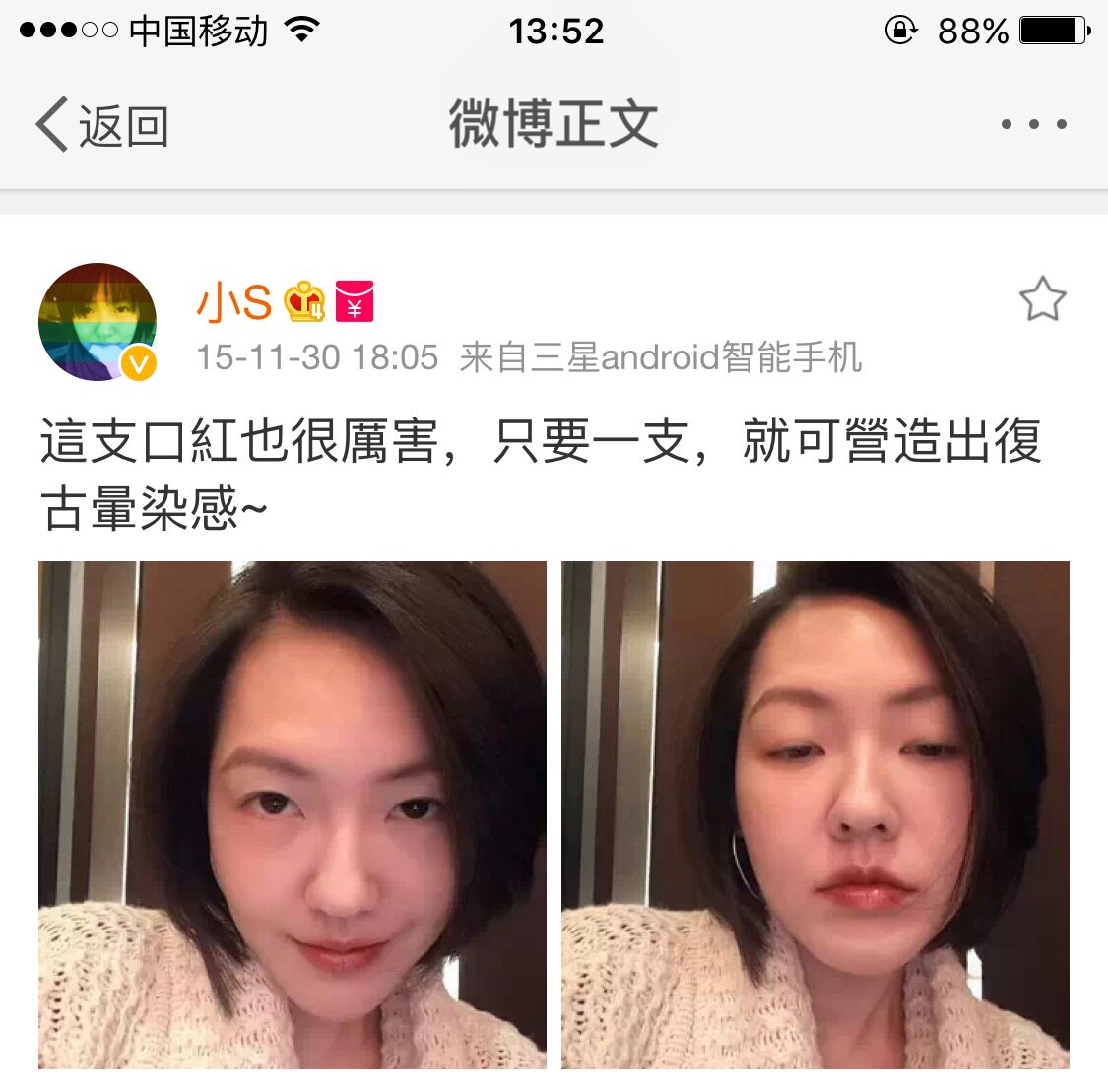1108x1092 pixels.
Task: Tap the red envelope badge beside 小S
Action: (354, 301)
